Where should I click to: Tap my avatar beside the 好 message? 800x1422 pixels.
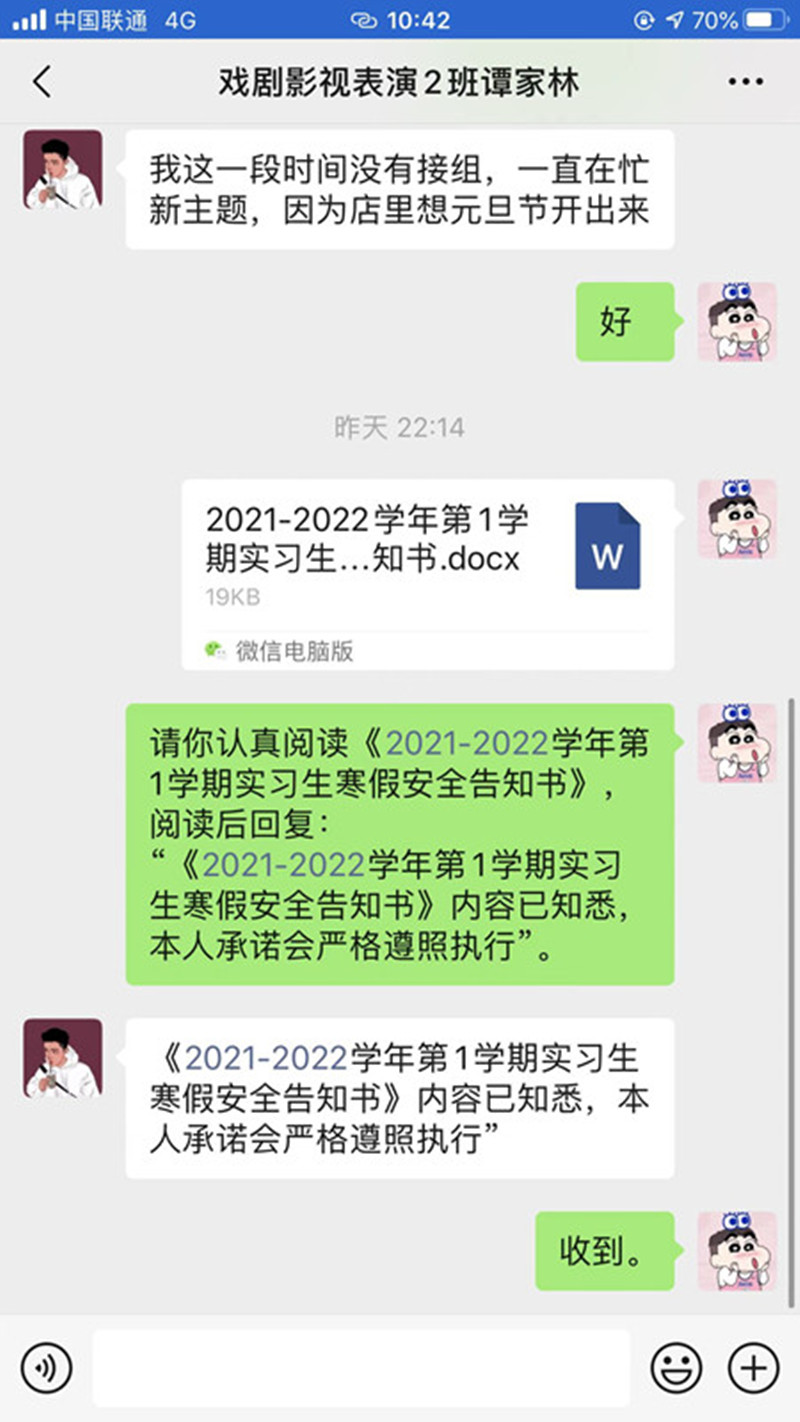pyautogui.click(x=737, y=322)
